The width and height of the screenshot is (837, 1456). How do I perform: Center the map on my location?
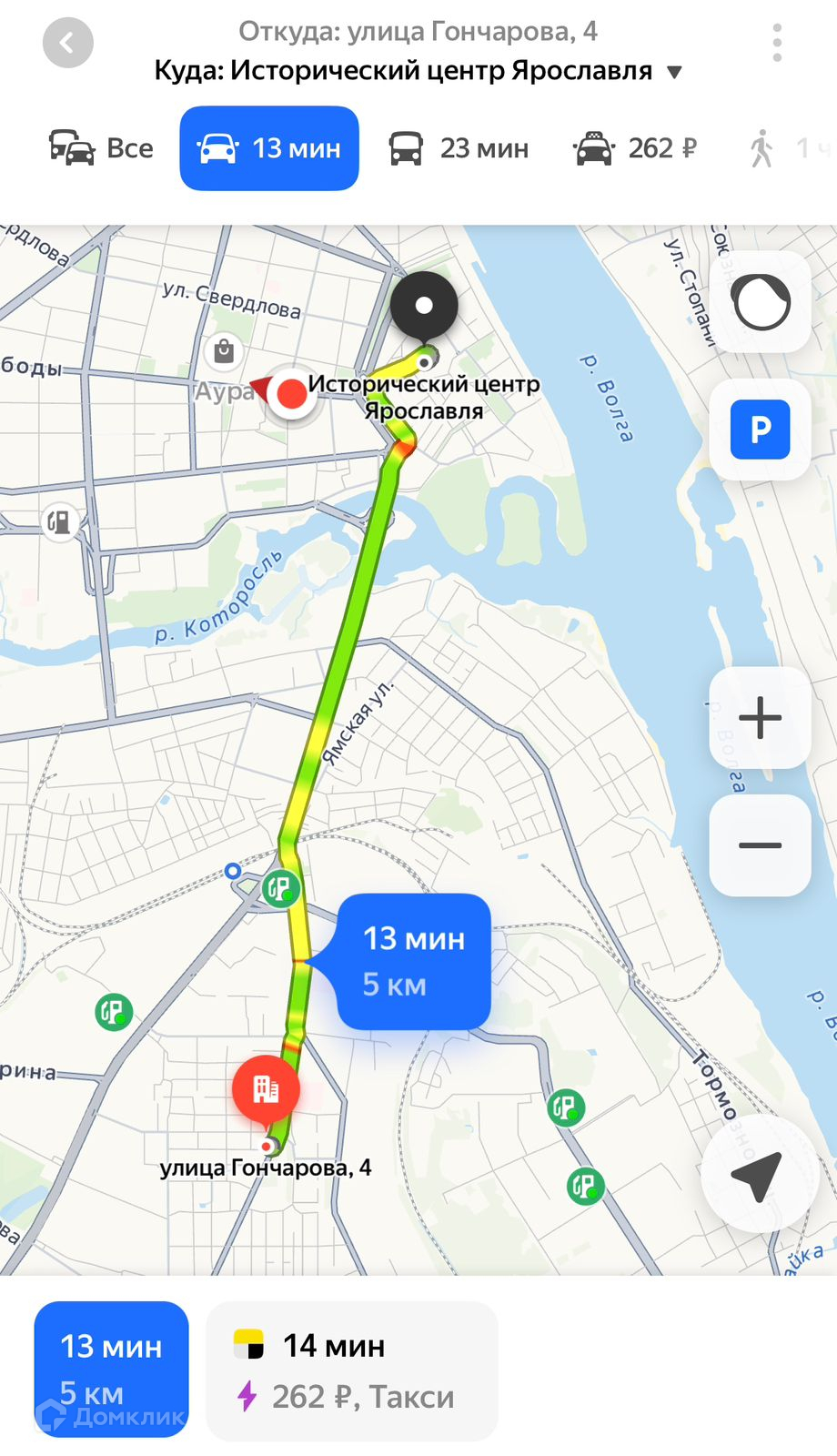(758, 1175)
